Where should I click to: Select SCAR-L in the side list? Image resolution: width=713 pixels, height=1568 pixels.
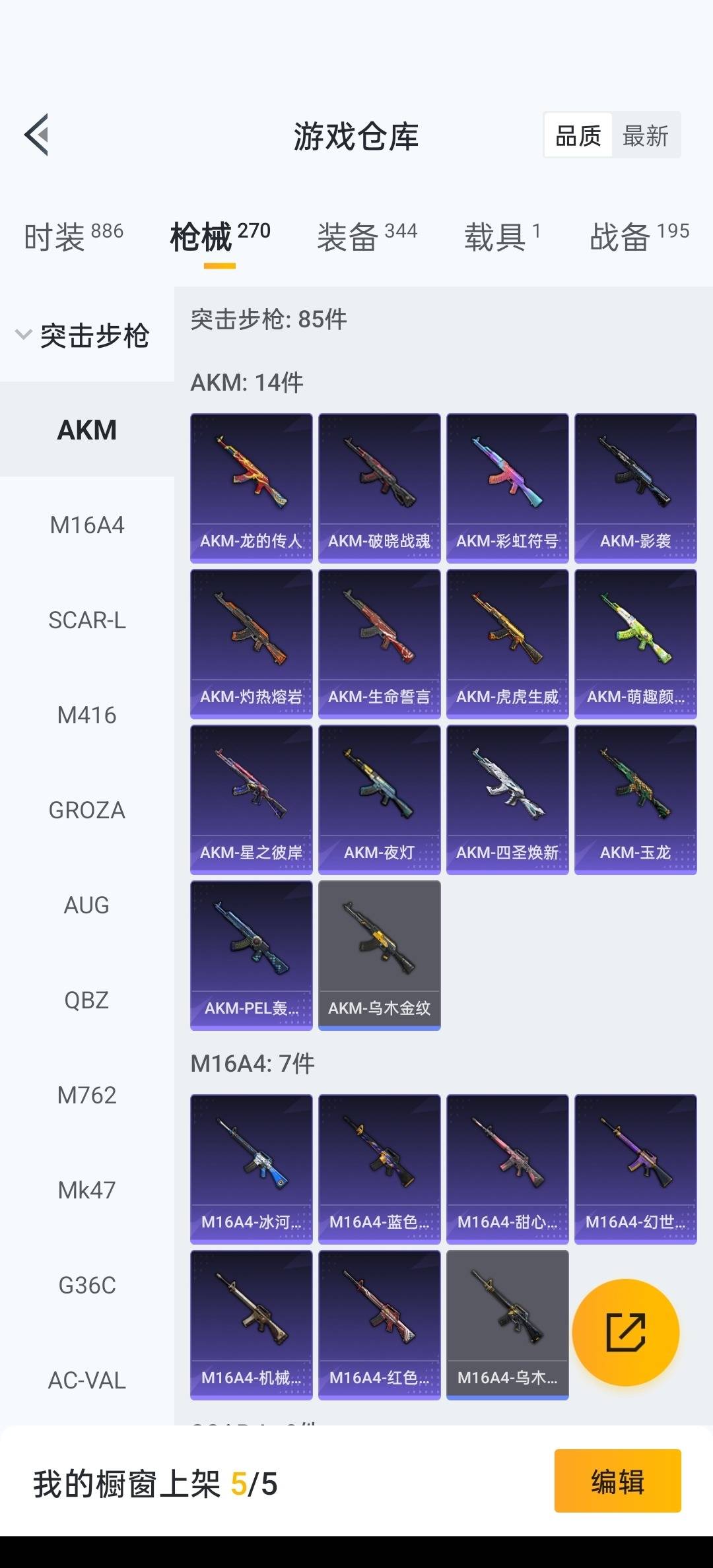tap(86, 620)
